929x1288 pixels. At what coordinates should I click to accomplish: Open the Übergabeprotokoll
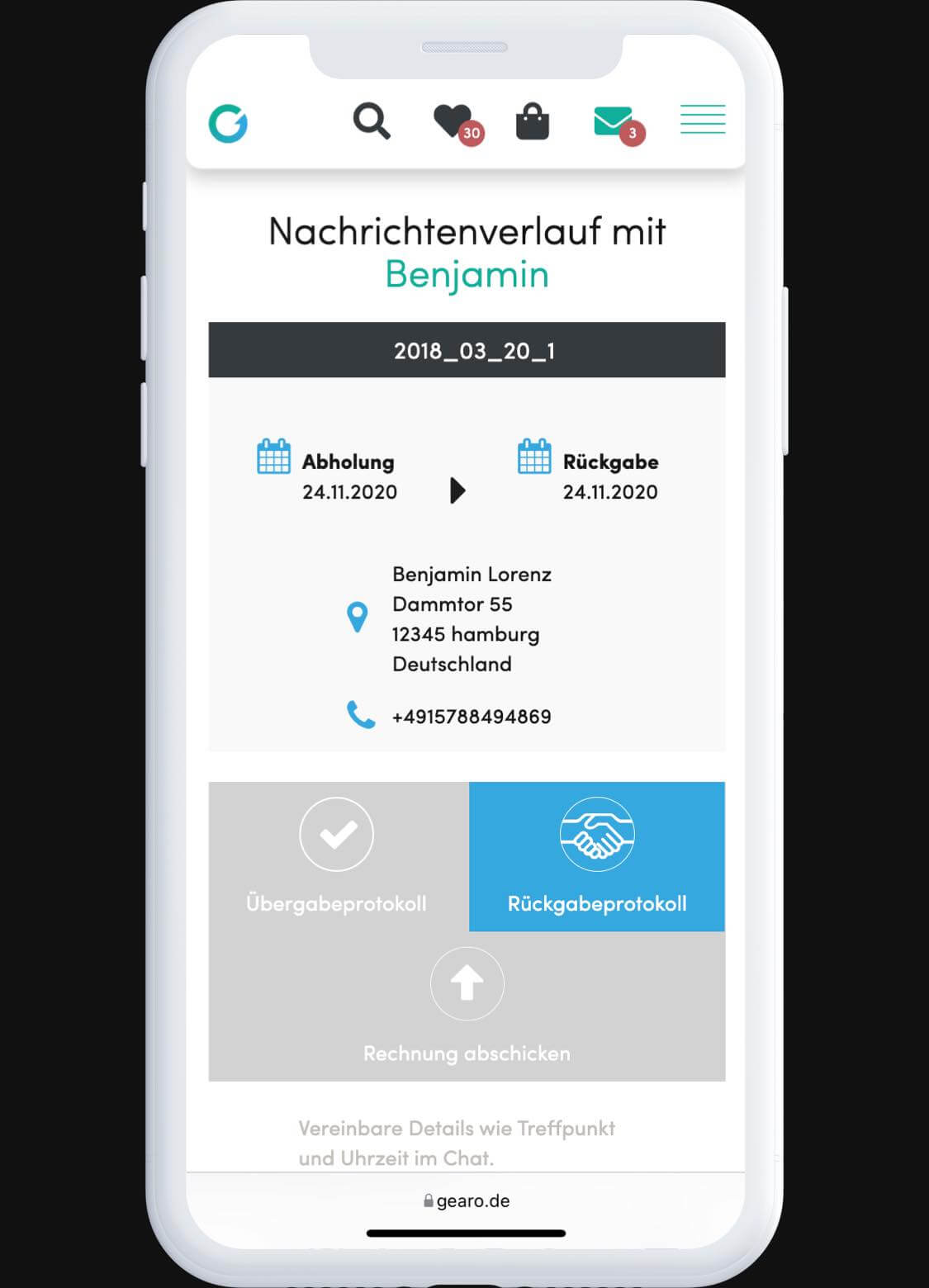pyautogui.click(x=338, y=856)
